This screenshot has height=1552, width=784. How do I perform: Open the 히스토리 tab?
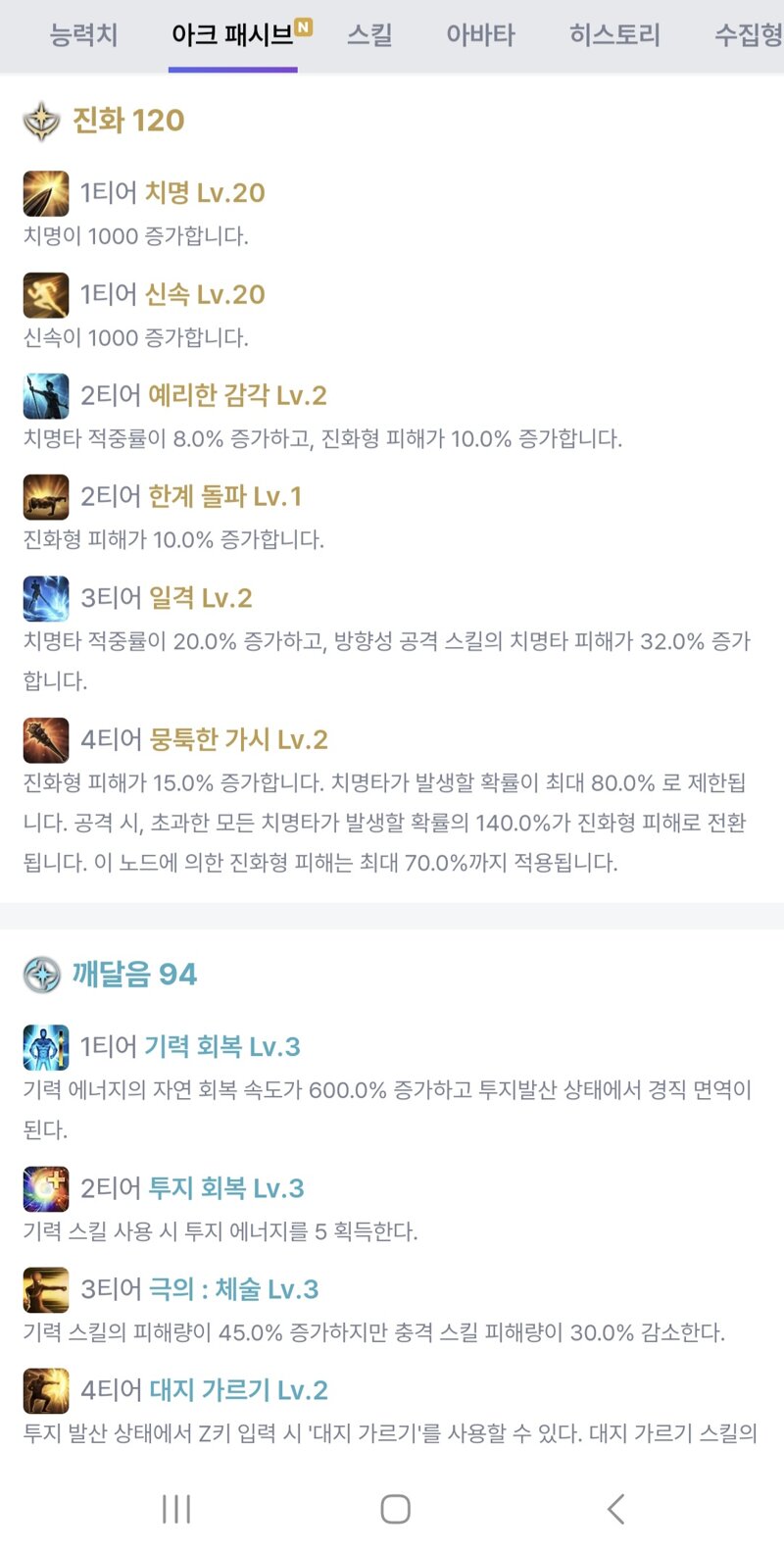tap(614, 36)
